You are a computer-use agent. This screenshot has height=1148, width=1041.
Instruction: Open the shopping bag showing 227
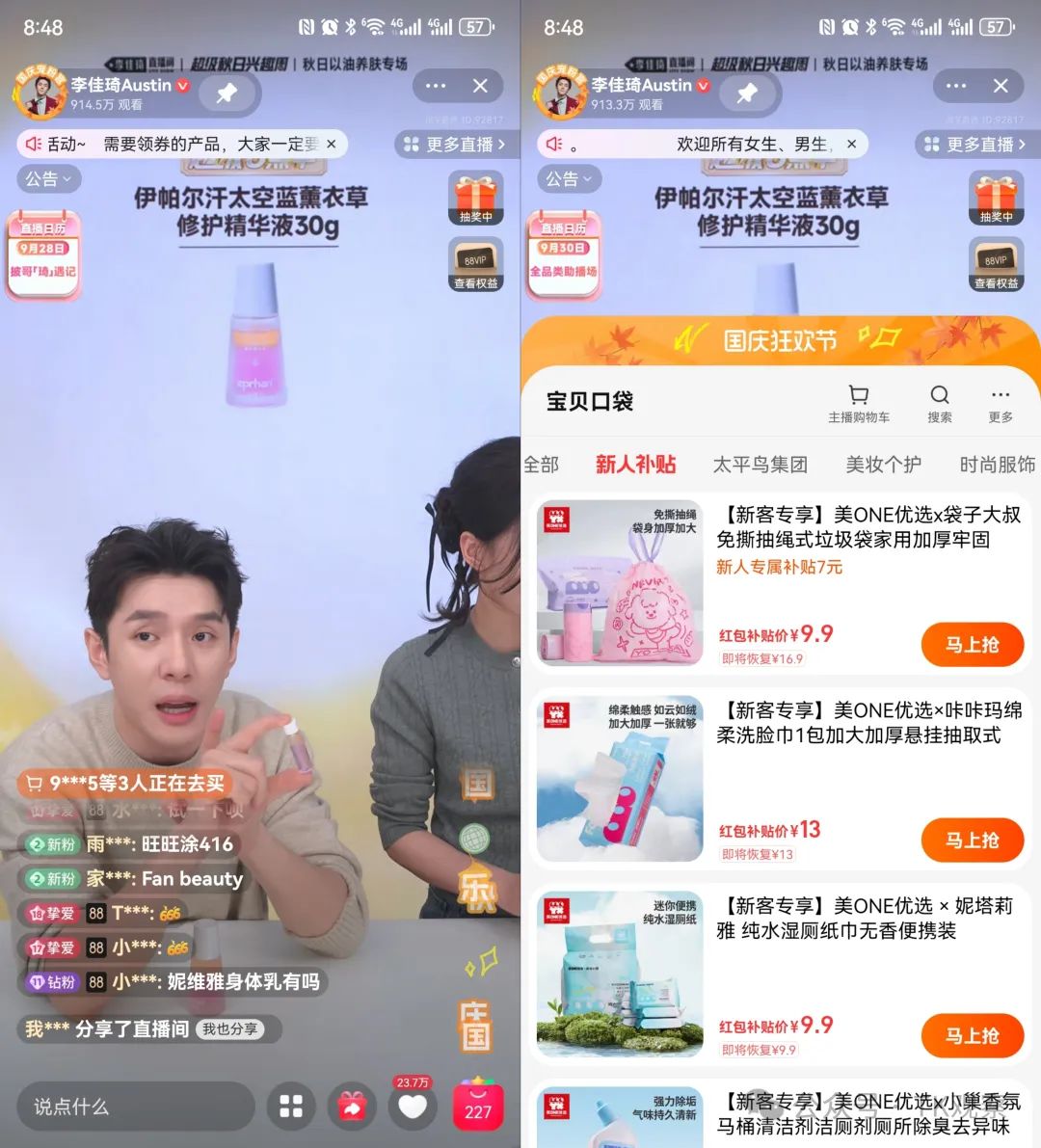click(478, 1106)
